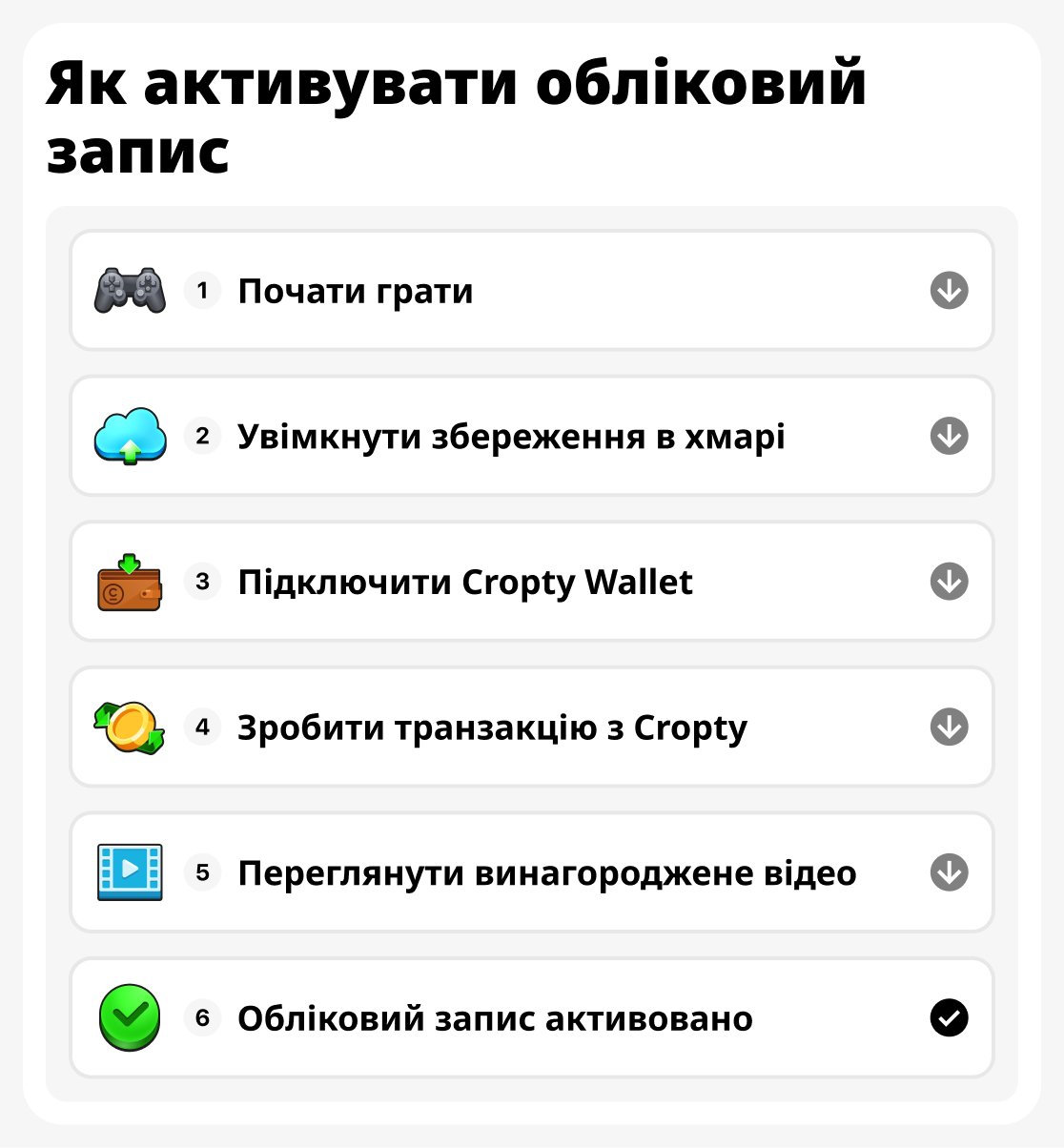Expand "Зробити транзакцію з Cropty" step
This screenshot has width=1064, height=1148.
(x=949, y=727)
